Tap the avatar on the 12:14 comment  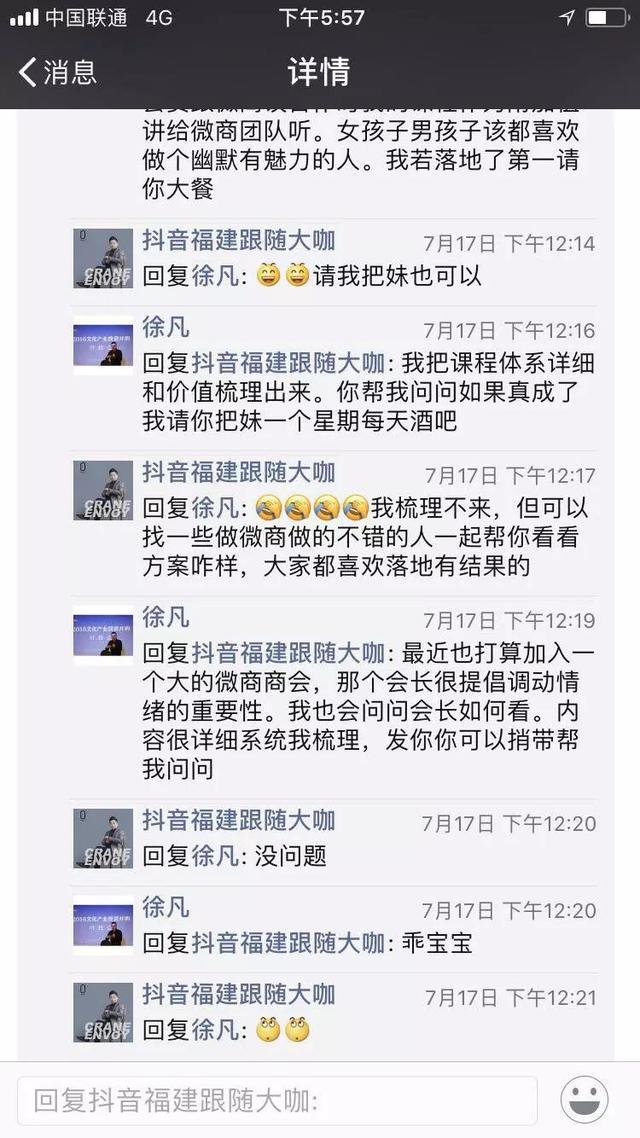pos(102,258)
